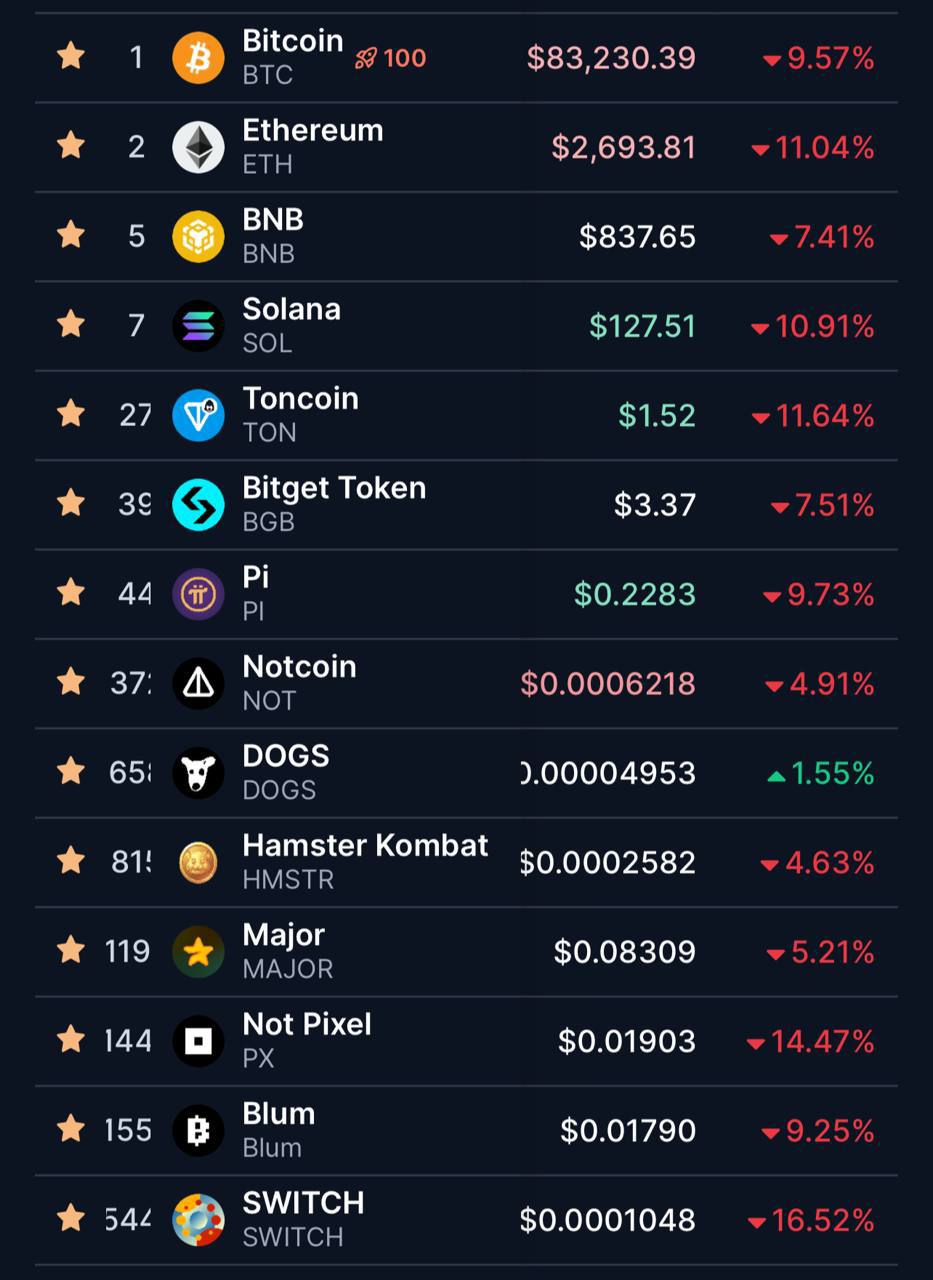Unstar Ethereum in the watchlist

[71, 146]
